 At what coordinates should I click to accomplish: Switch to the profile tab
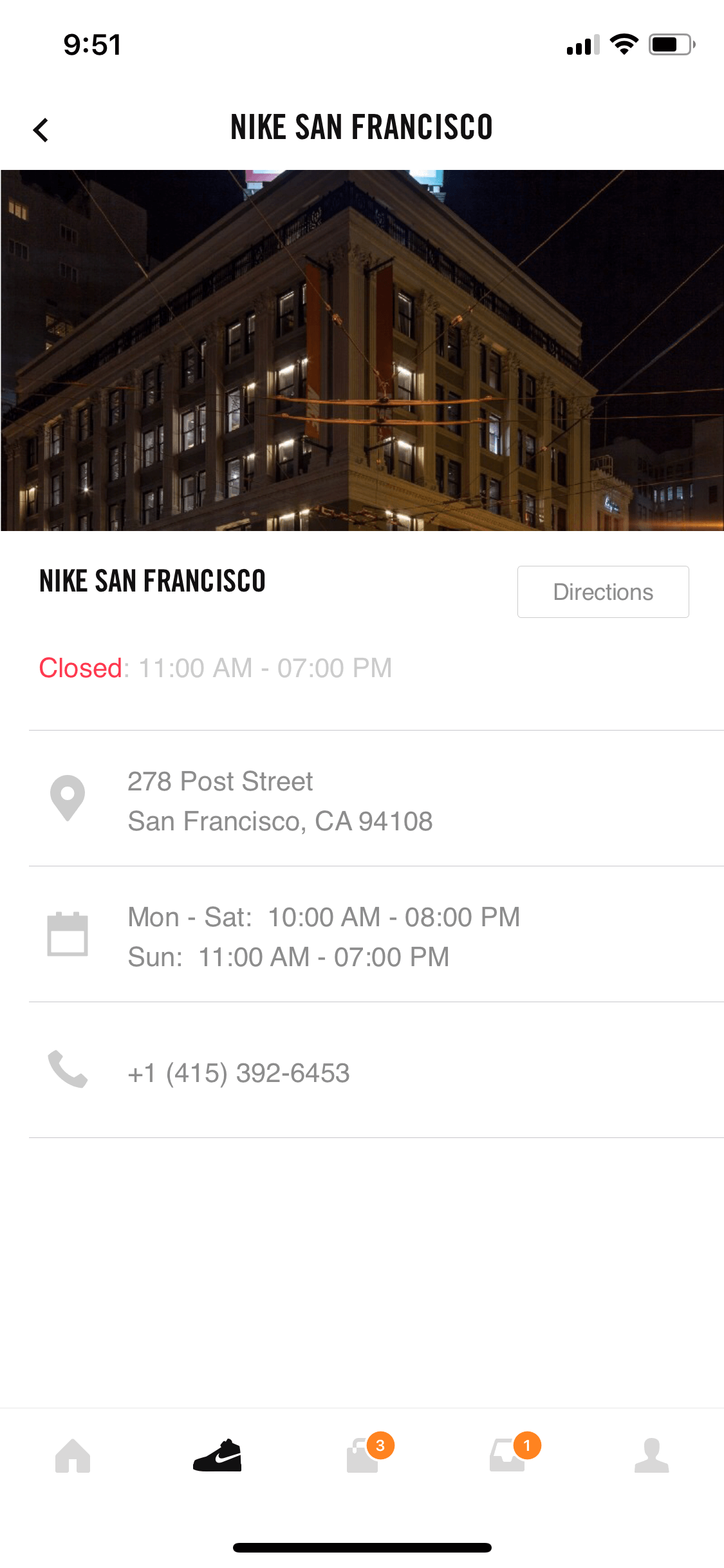pyautogui.click(x=651, y=1455)
